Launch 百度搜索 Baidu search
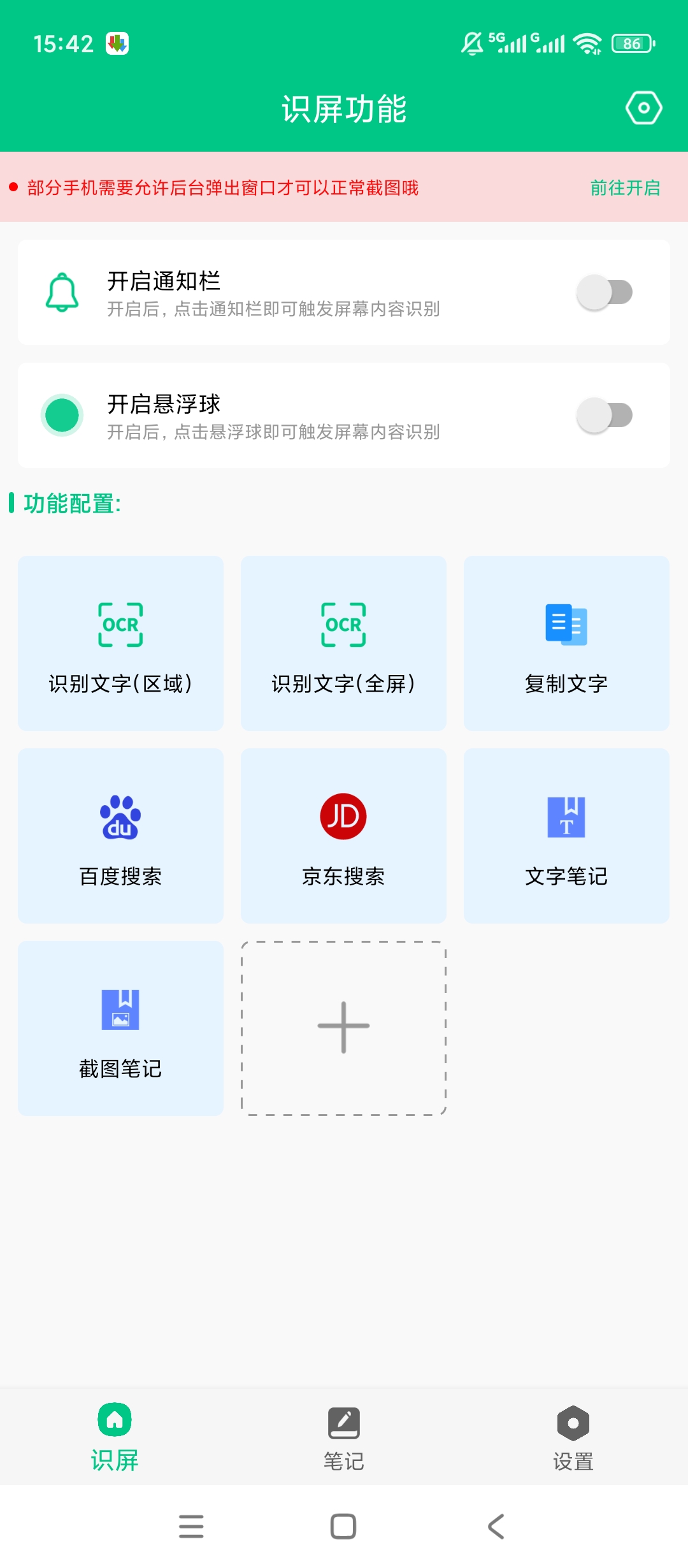Image resolution: width=688 pixels, height=1568 pixels. (x=120, y=836)
